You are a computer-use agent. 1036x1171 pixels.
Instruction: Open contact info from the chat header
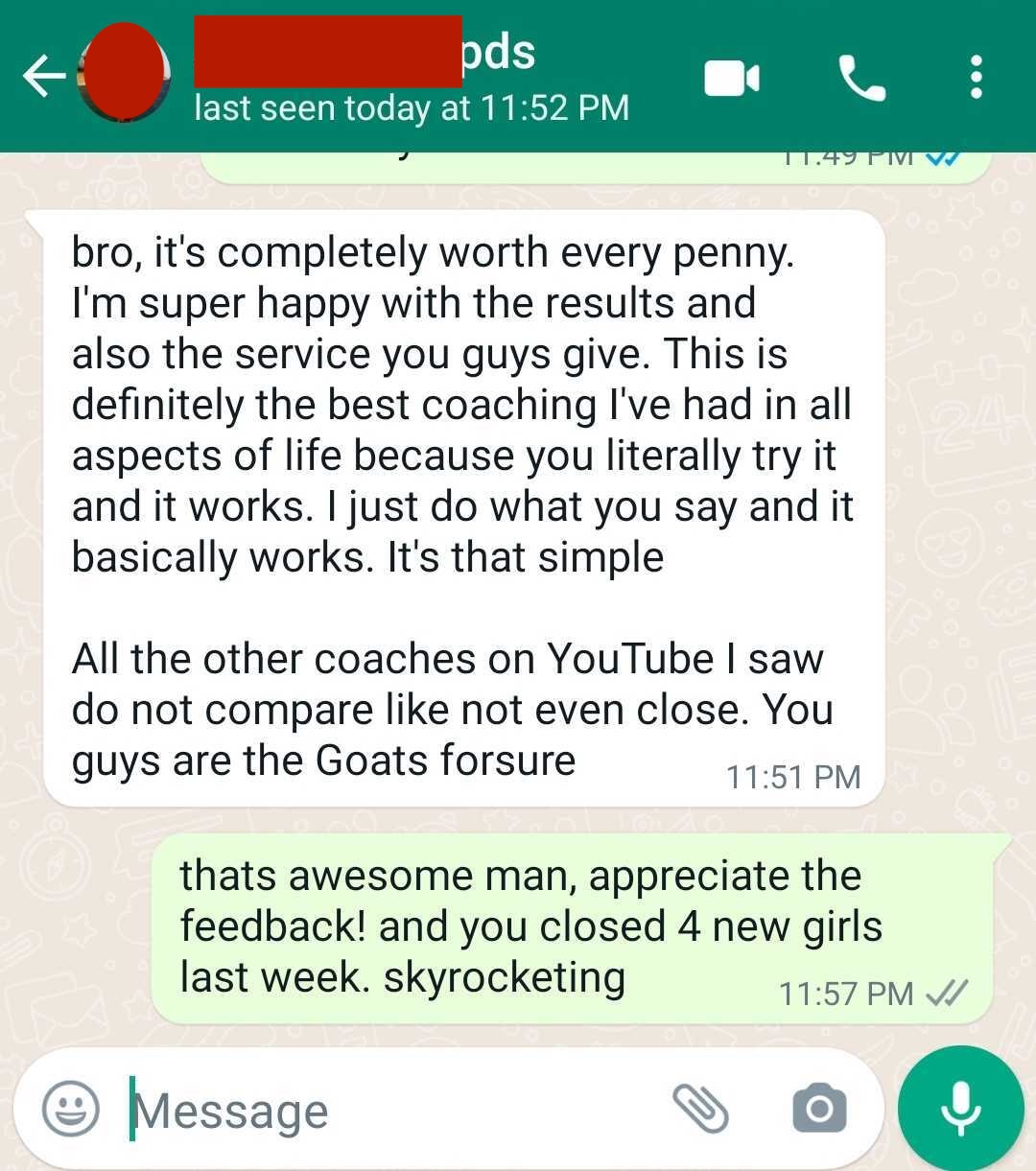[384, 77]
